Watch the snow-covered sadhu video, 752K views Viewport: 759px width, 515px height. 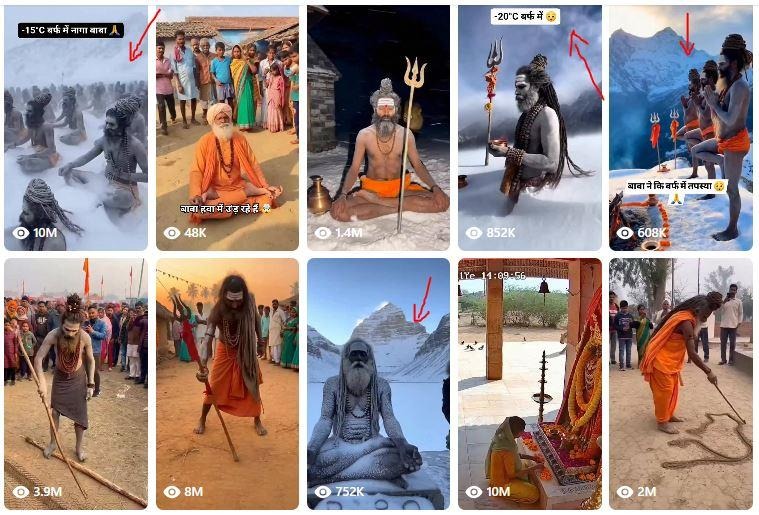click(x=378, y=384)
